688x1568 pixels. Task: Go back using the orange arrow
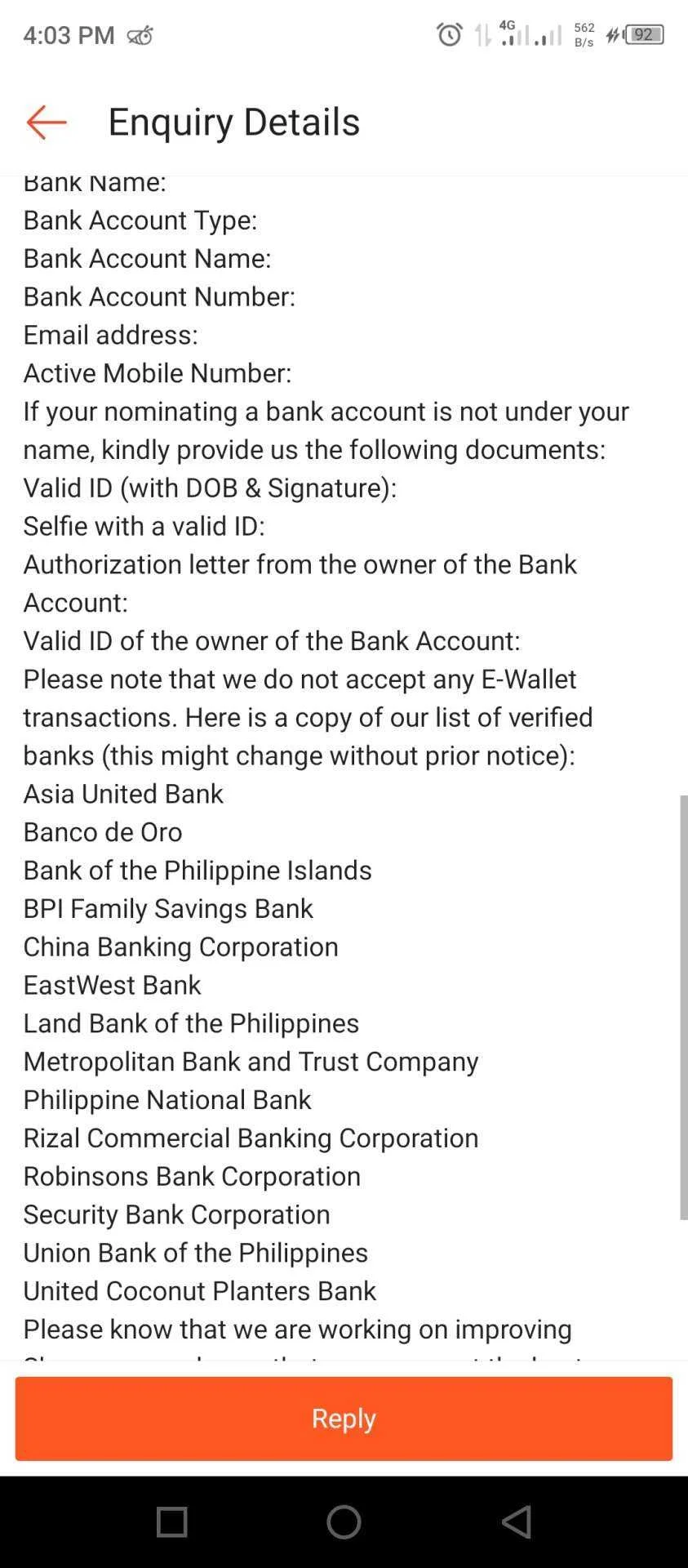click(x=47, y=122)
